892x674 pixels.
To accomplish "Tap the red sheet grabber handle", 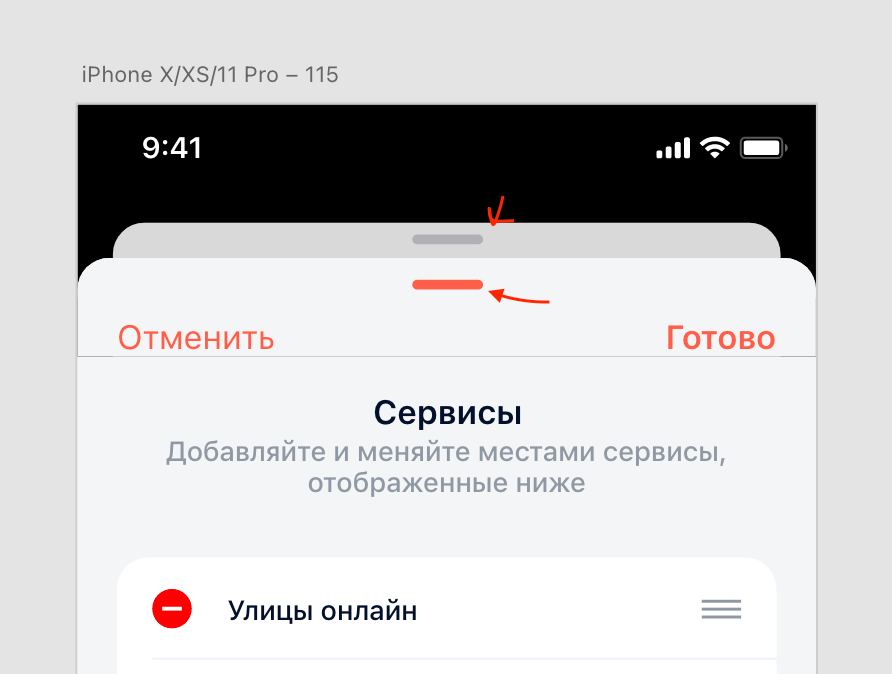I will 447,285.
